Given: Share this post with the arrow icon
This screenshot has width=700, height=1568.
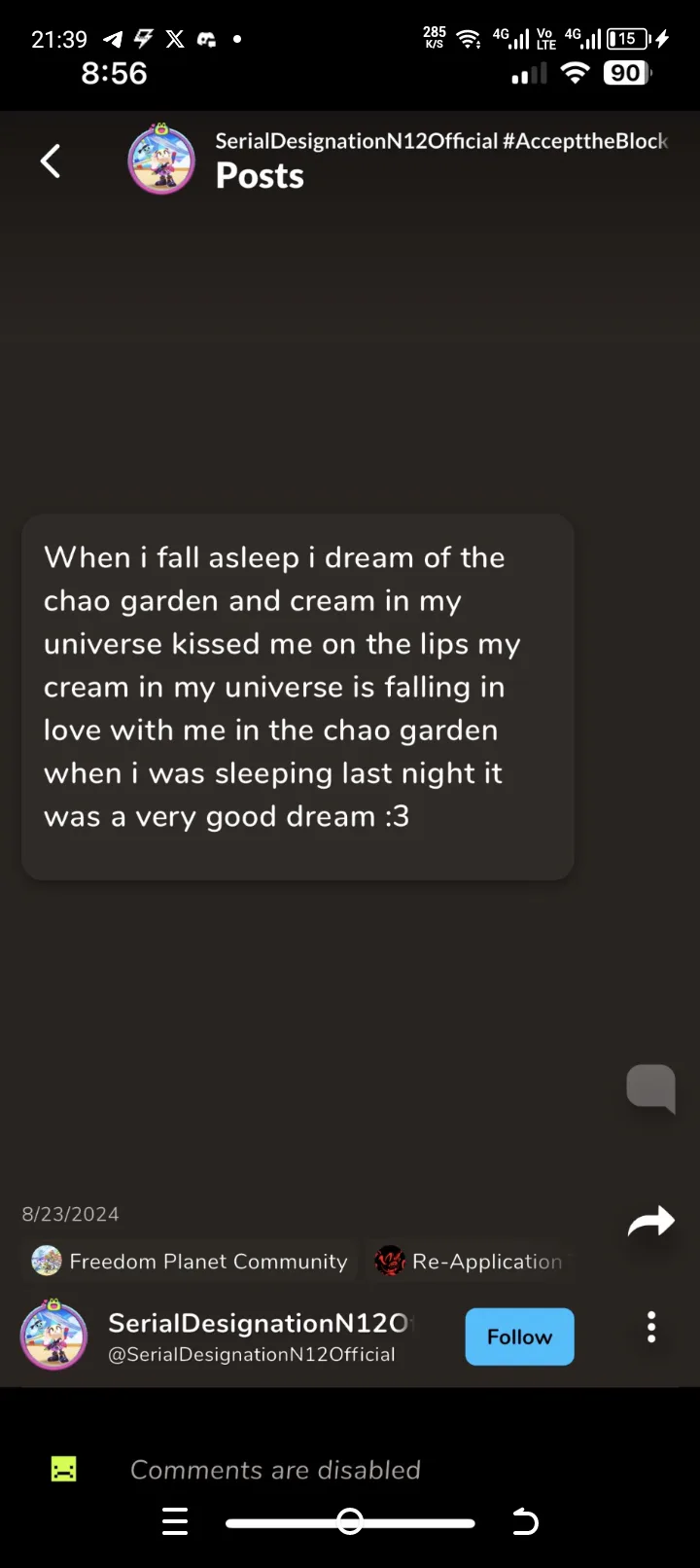Looking at the screenshot, I should pyautogui.click(x=650, y=1221).
